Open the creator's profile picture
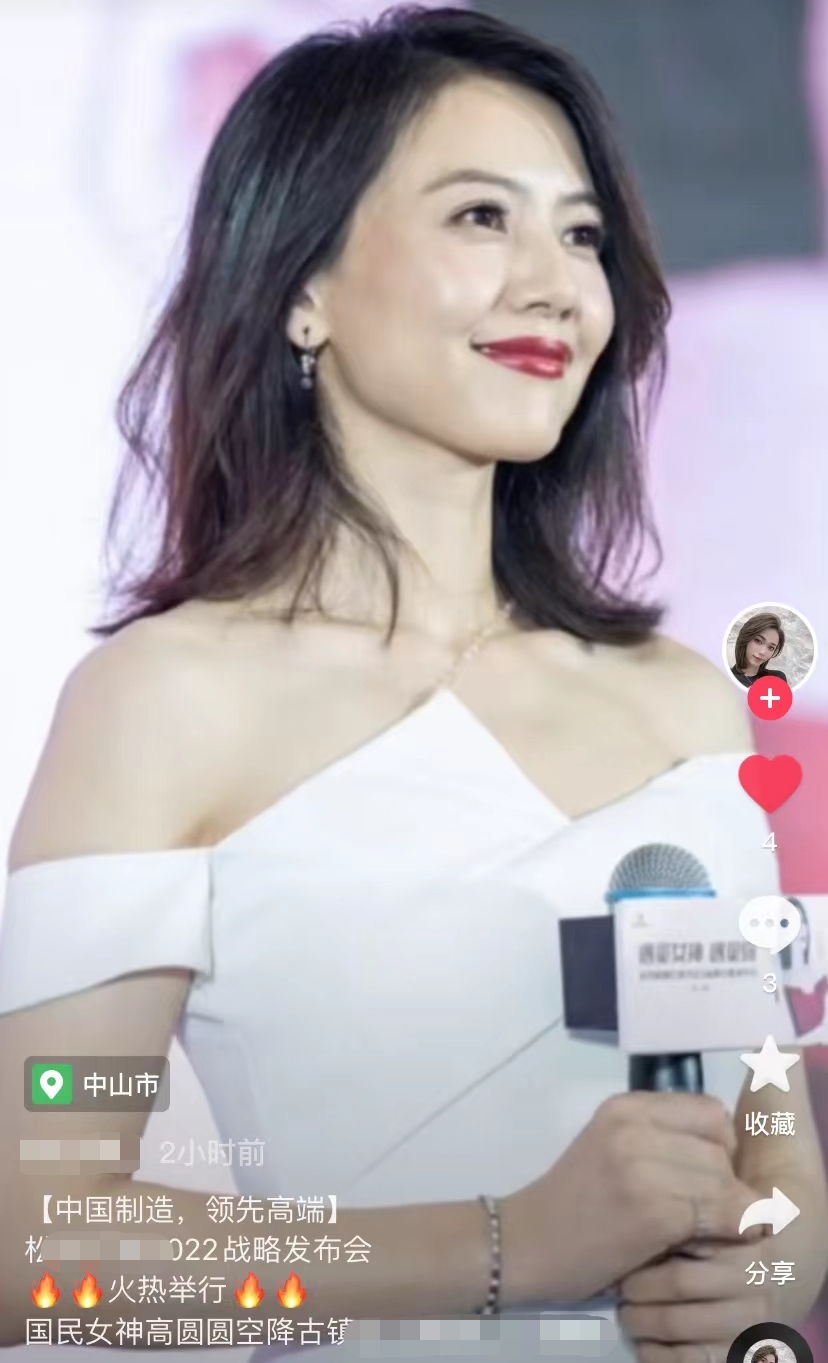Image resolution: width=828 pixels, height=1363 pixels. (x=770, y=648)
